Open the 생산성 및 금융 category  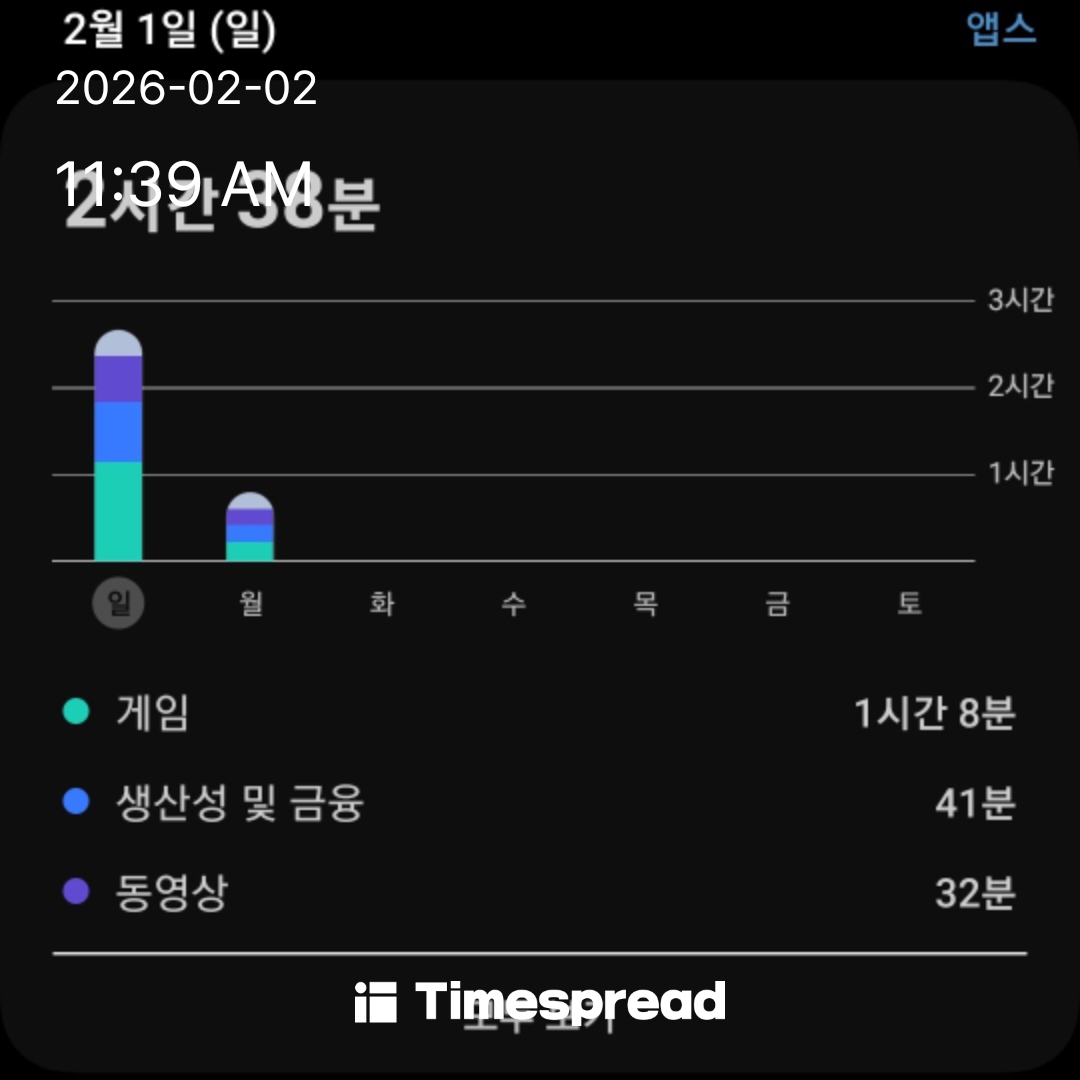point(540,803)
